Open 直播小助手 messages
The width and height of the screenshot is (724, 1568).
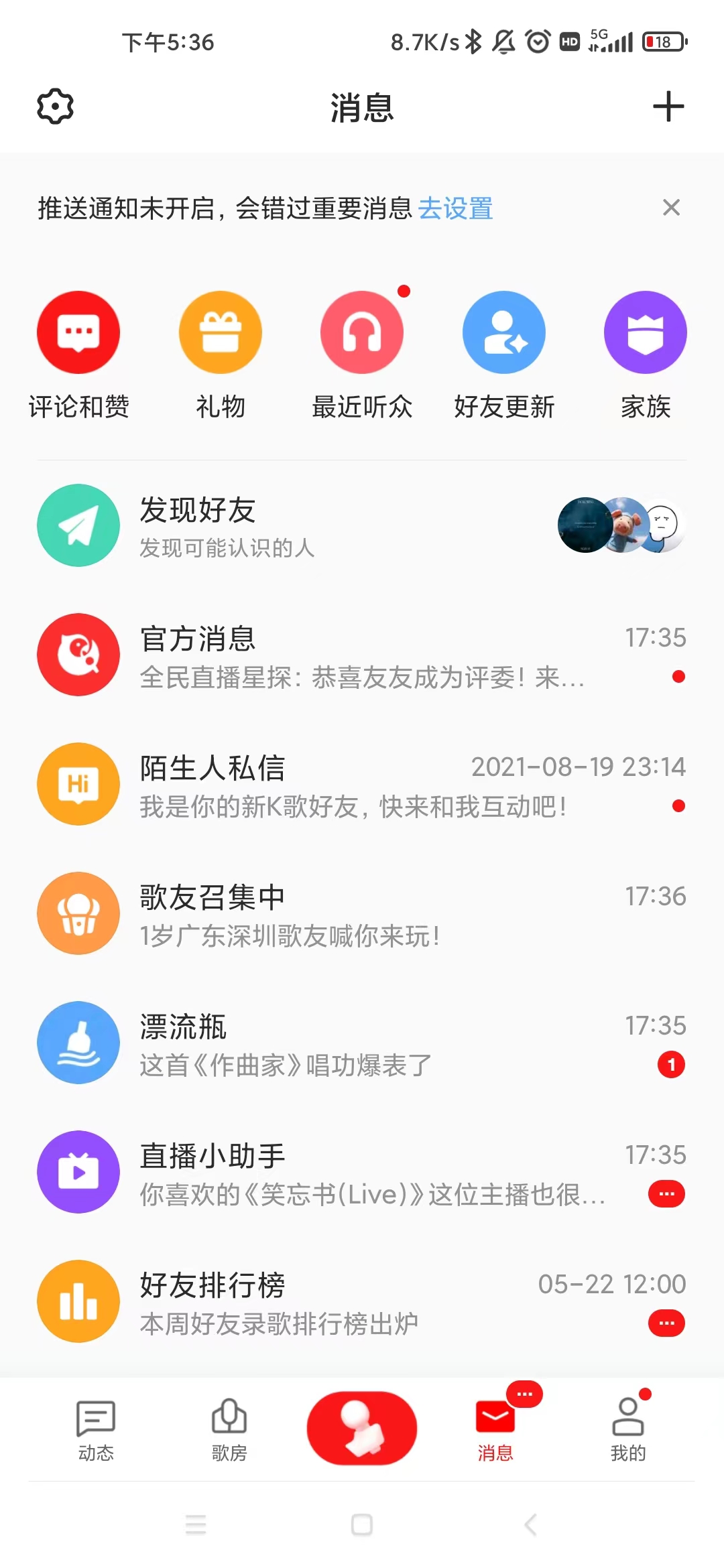pos(362,1173)
